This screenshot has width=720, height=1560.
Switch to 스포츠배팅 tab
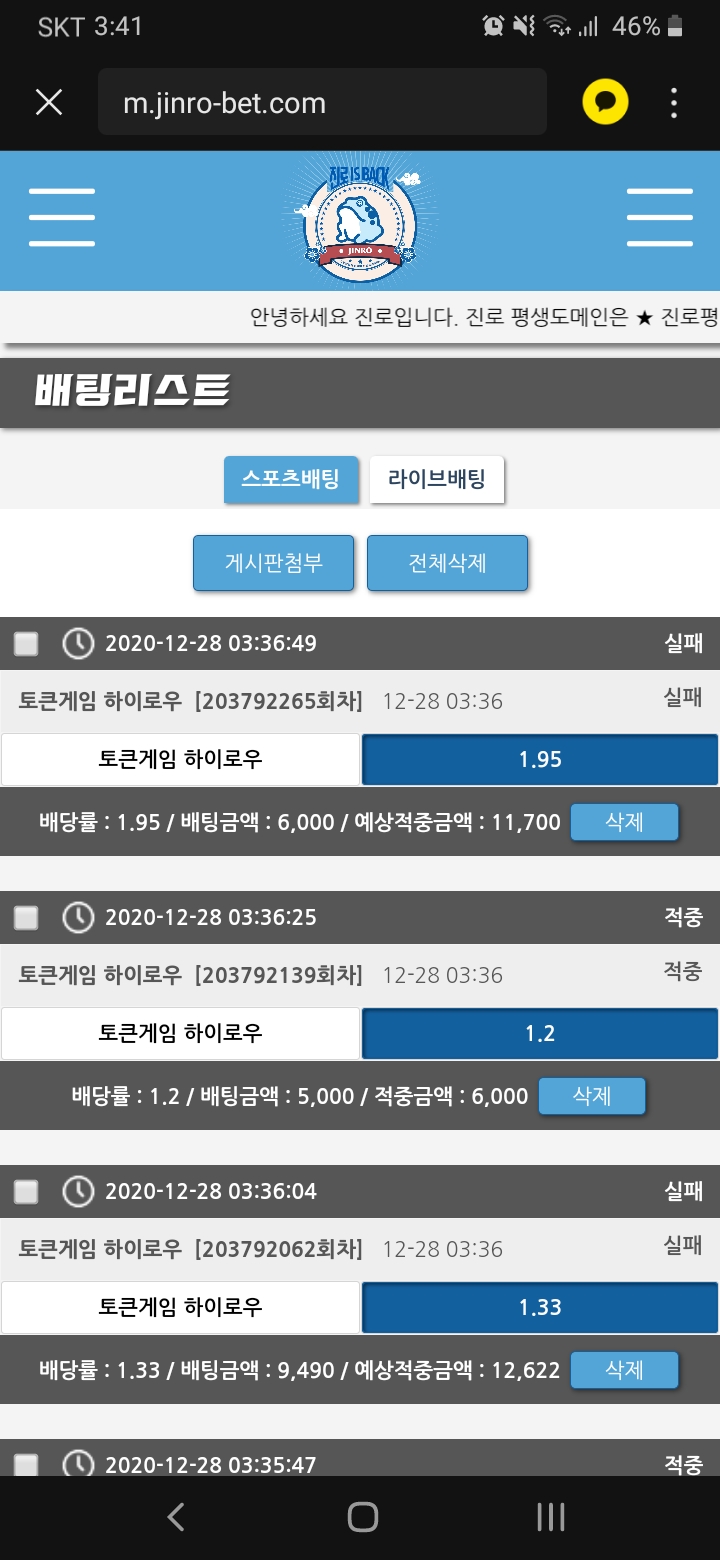pos(289,479)
